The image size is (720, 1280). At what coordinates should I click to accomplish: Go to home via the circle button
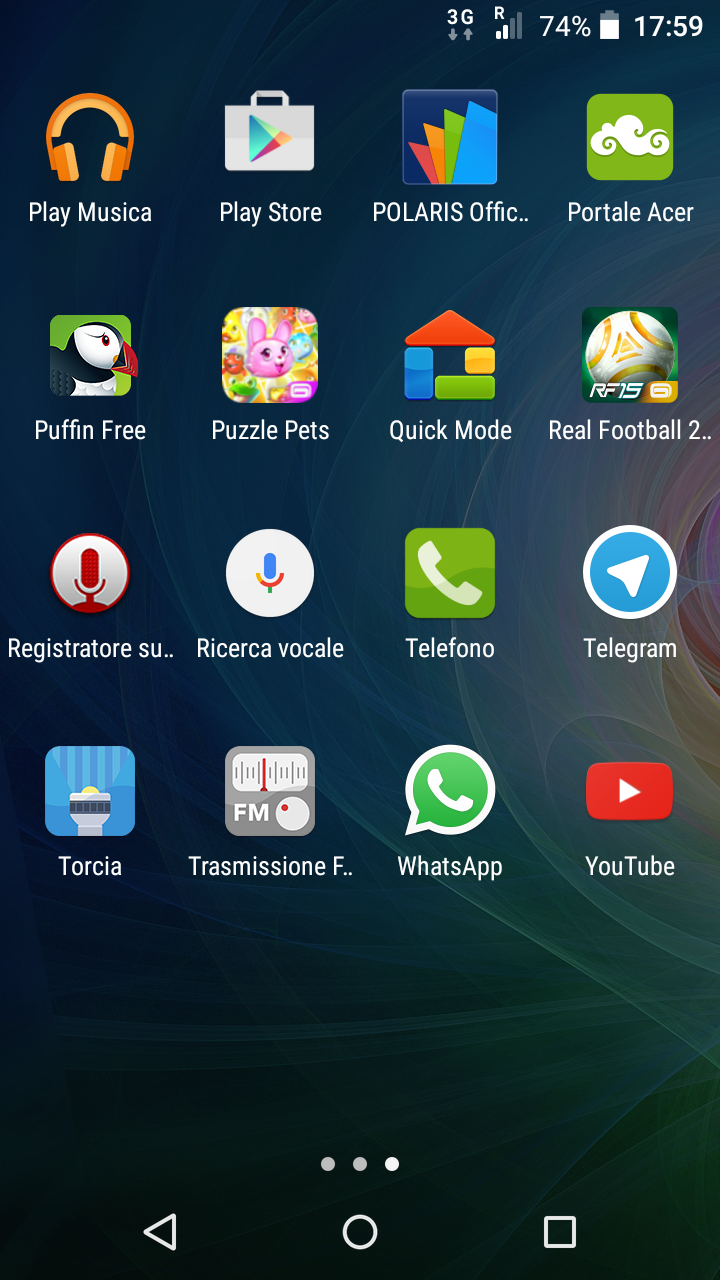tap(360, 1232)
